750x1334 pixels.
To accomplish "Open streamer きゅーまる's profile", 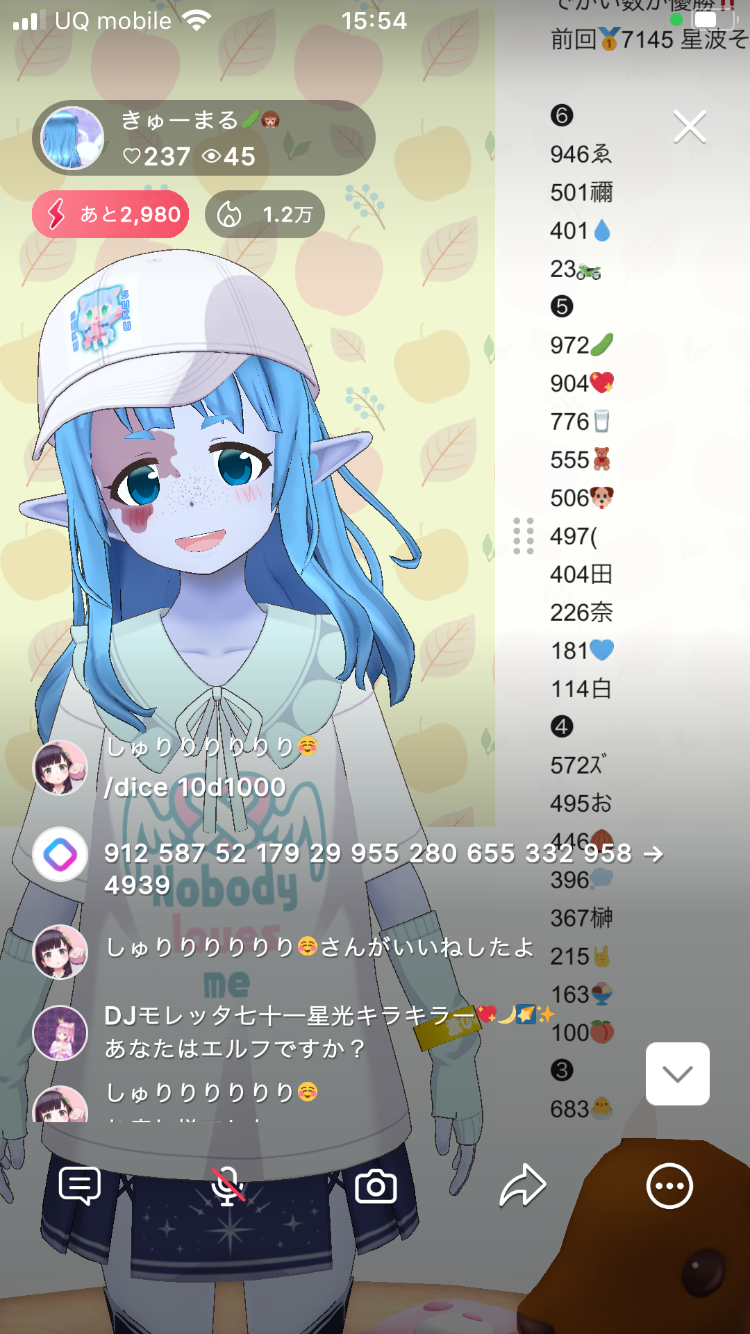I will click(x=72, y=138).
